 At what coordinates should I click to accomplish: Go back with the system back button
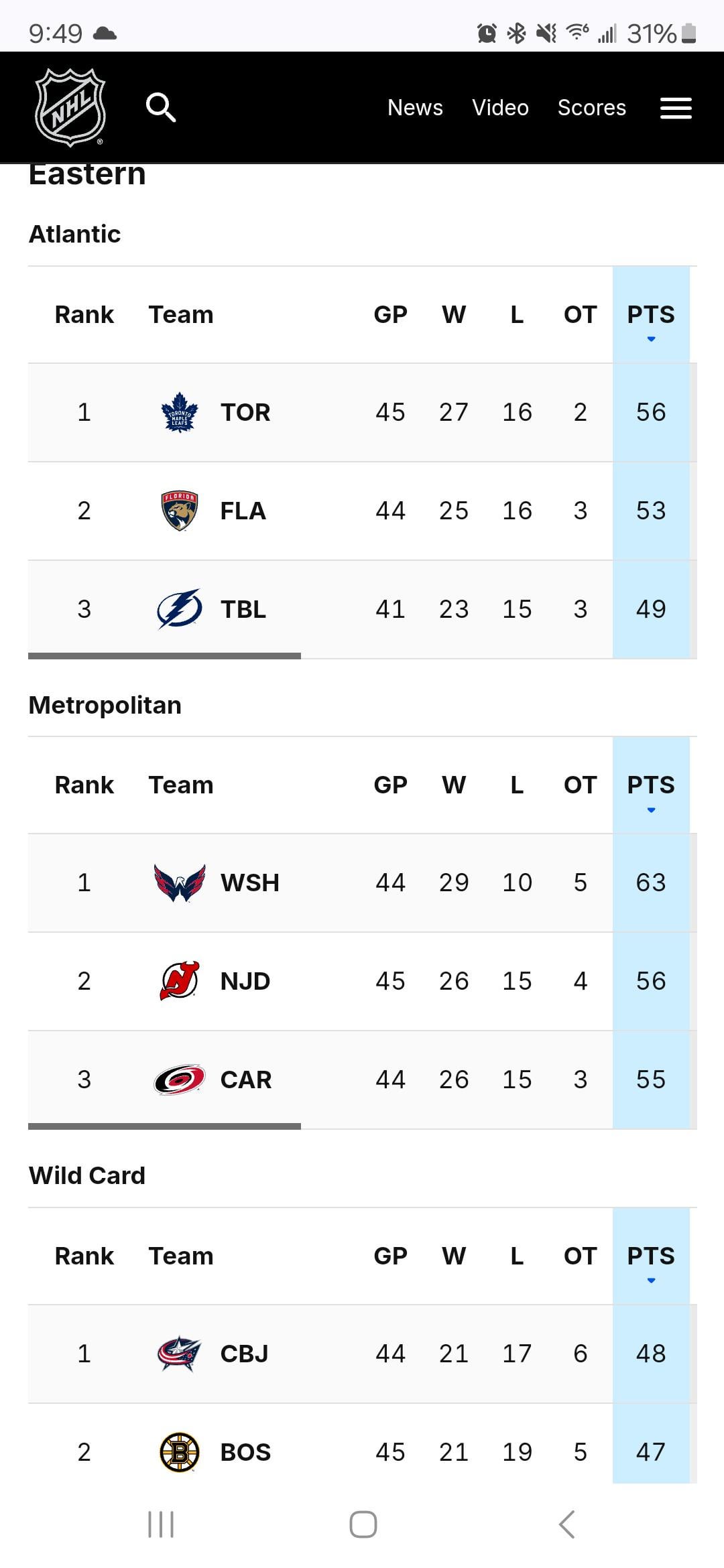pyautogui.click(x=566, y=1524)
